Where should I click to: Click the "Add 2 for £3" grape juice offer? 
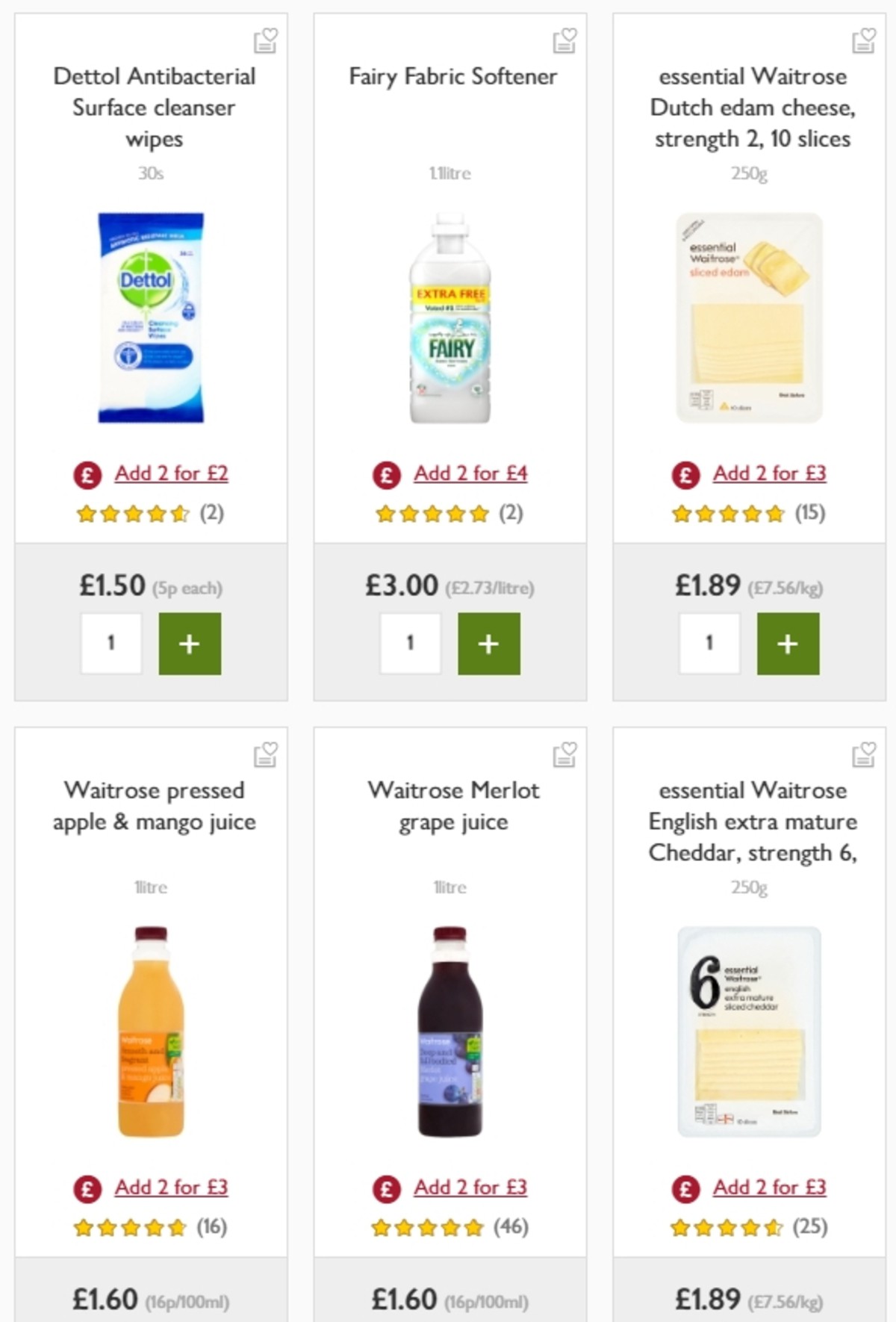pos(470,1188)
